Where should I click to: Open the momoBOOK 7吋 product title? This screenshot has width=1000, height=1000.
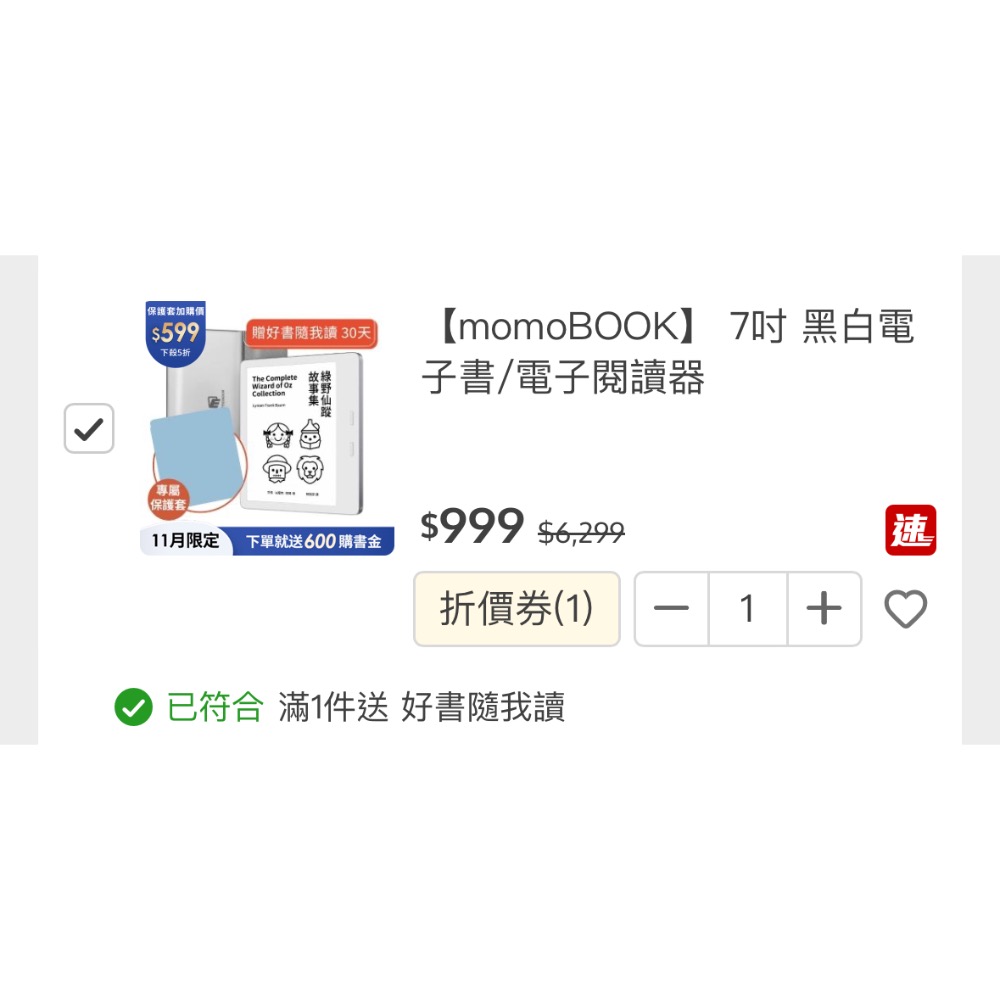(x=667, y=352)
